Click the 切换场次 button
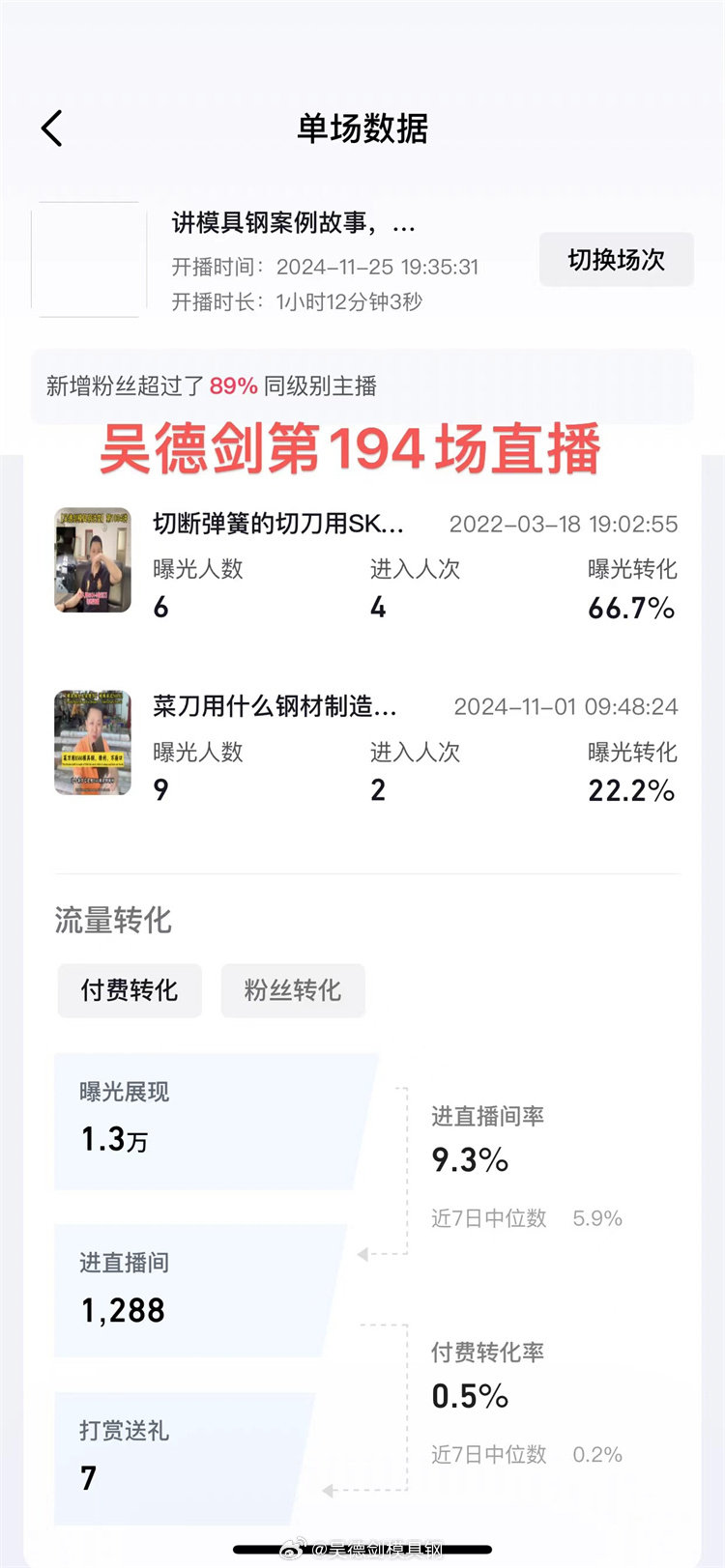 click(617, 259)
